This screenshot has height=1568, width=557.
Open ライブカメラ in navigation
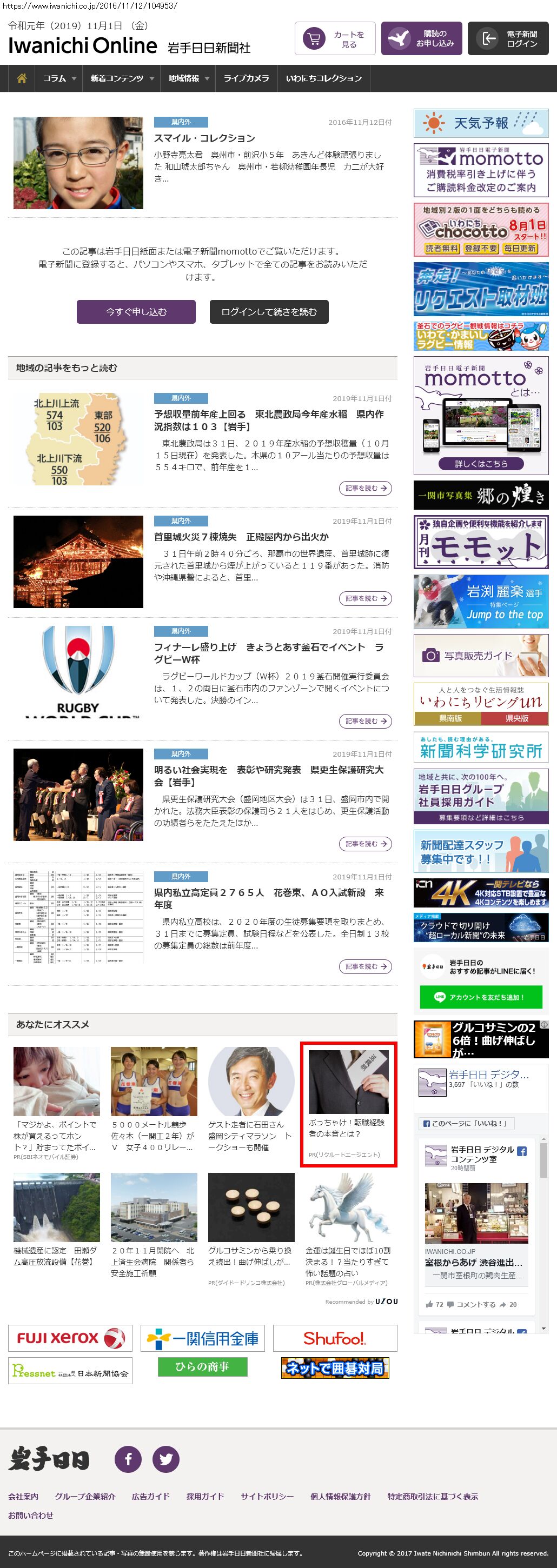click(246, 78)
